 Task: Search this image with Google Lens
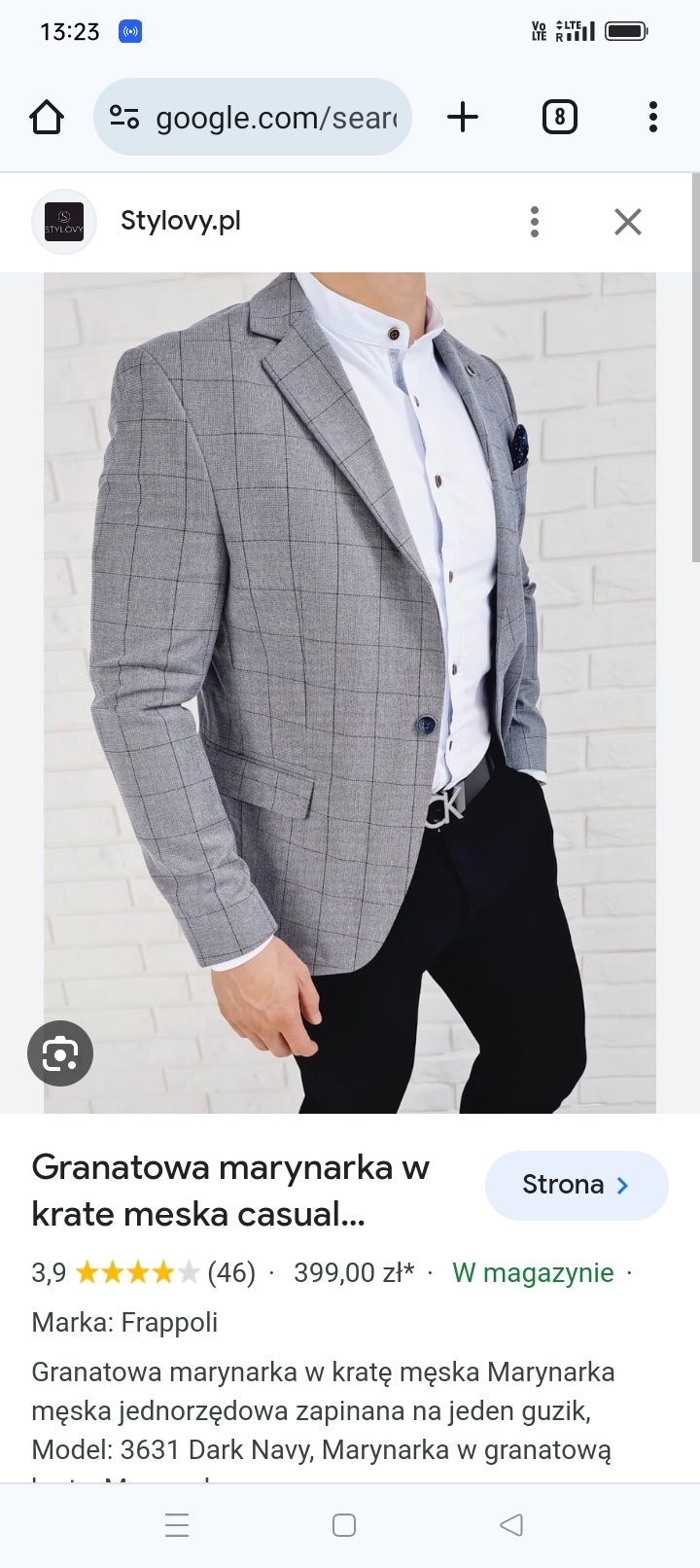tap(60, 1053)
